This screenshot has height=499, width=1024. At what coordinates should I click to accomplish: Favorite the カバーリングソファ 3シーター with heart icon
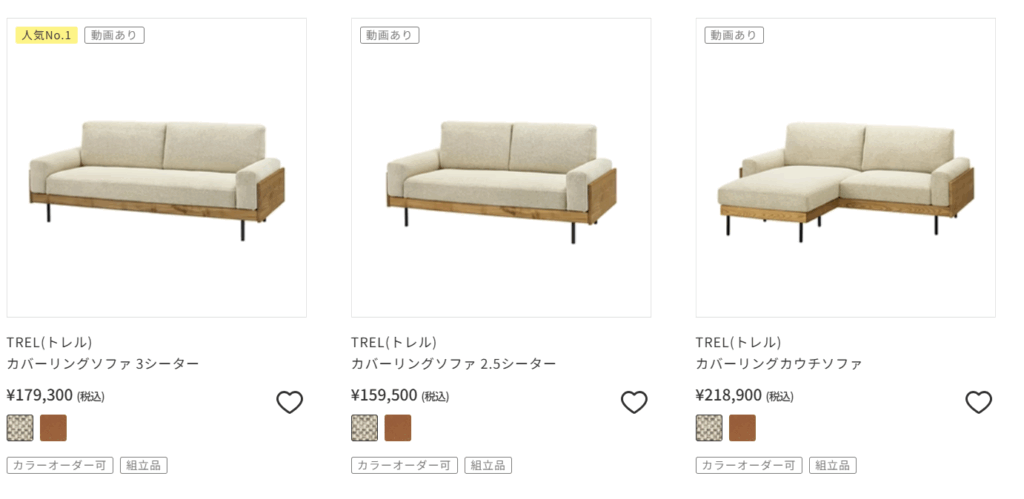point(289,402)
